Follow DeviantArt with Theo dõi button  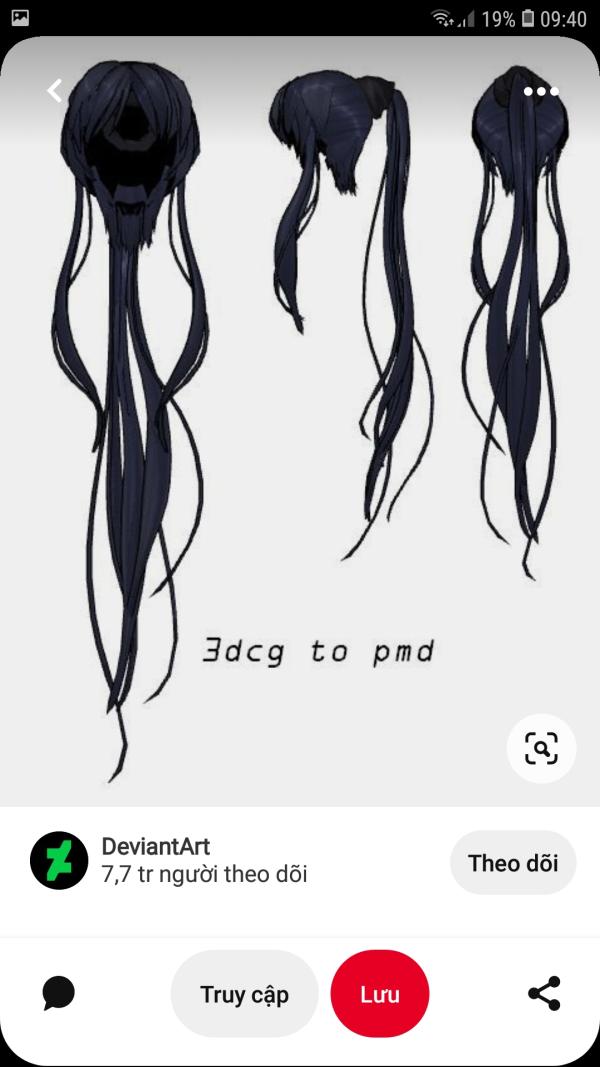513,862
